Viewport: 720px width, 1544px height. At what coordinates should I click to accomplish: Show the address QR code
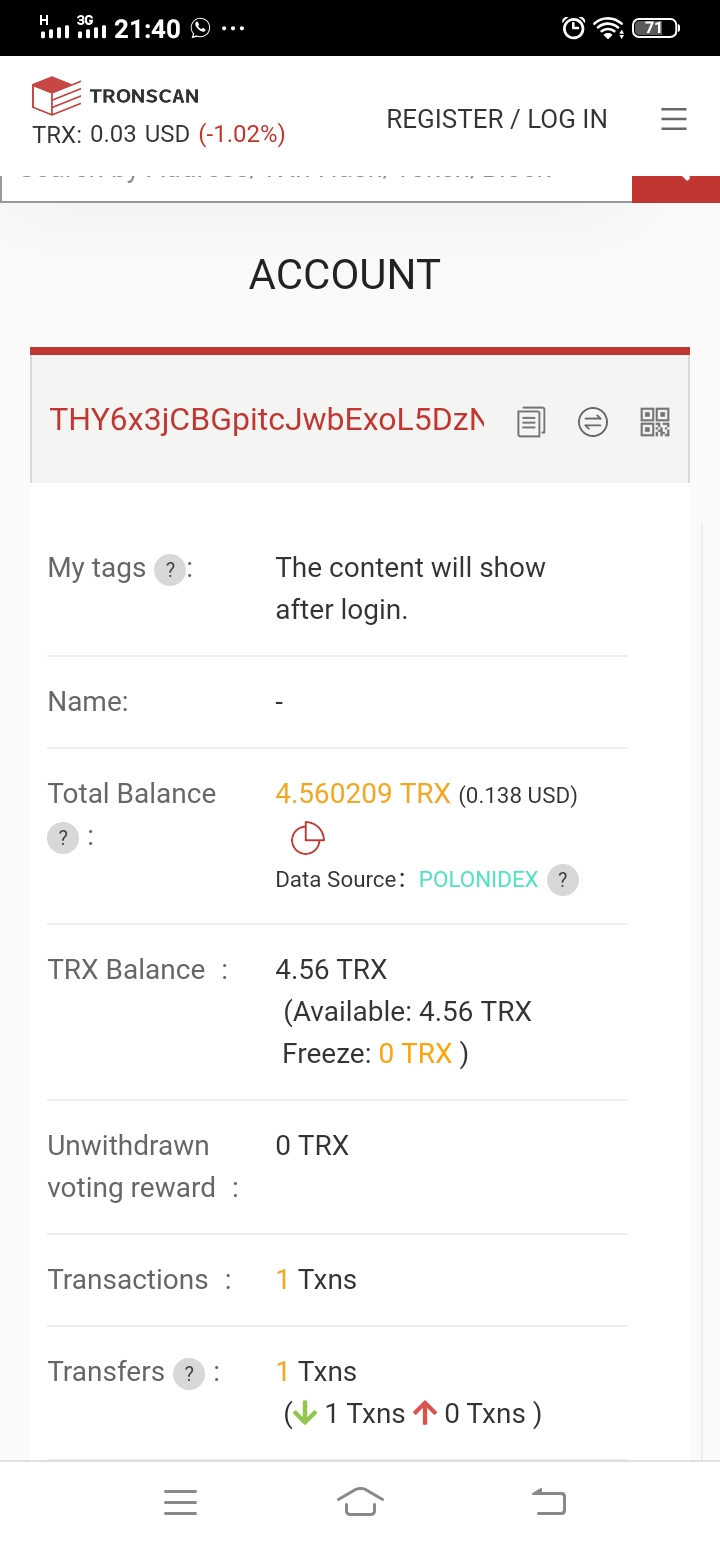tap(655, 422)
